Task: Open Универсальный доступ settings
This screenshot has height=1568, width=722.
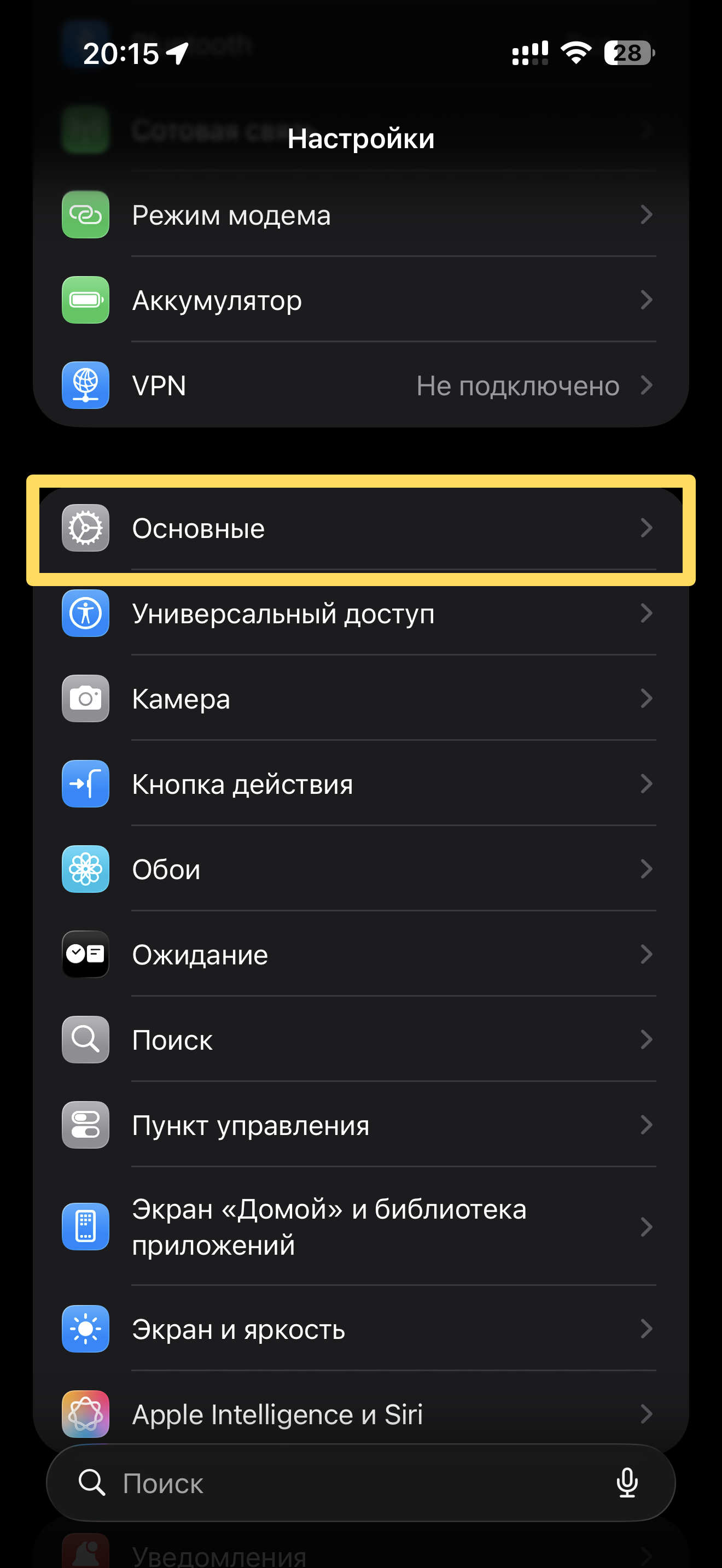Action: (x=359, y=613)
